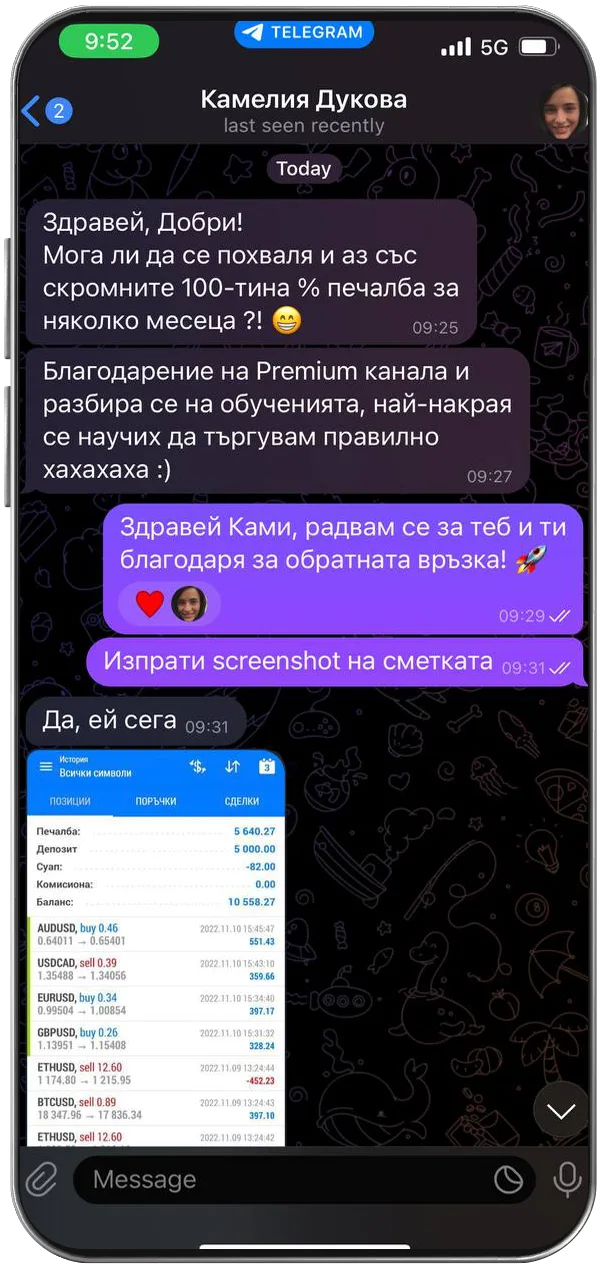
Task: Jump to the latest message
Action: pos(561,1110)
